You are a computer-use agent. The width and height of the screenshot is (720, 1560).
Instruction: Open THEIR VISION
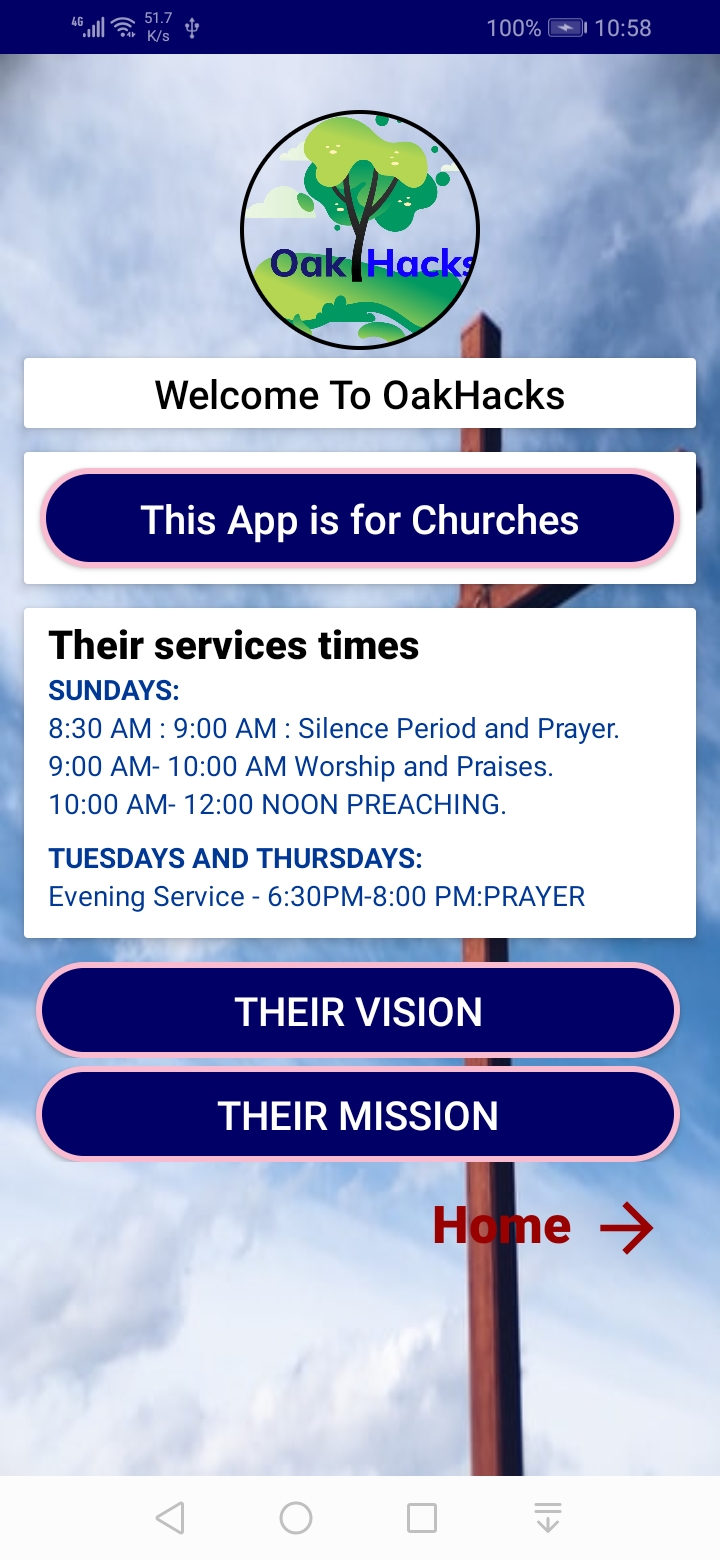coord(358,1010)
